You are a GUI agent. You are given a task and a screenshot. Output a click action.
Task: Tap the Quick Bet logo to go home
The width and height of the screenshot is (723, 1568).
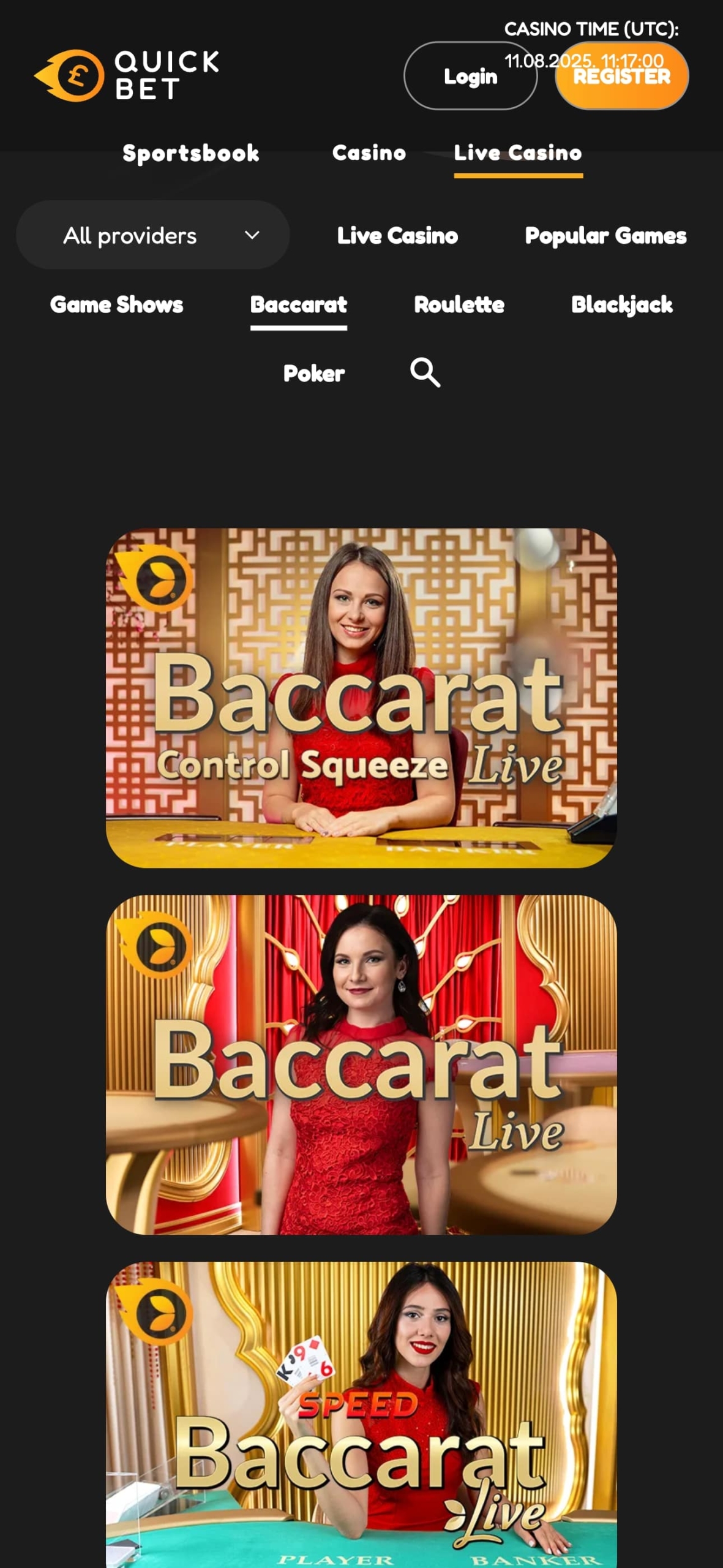127,76
